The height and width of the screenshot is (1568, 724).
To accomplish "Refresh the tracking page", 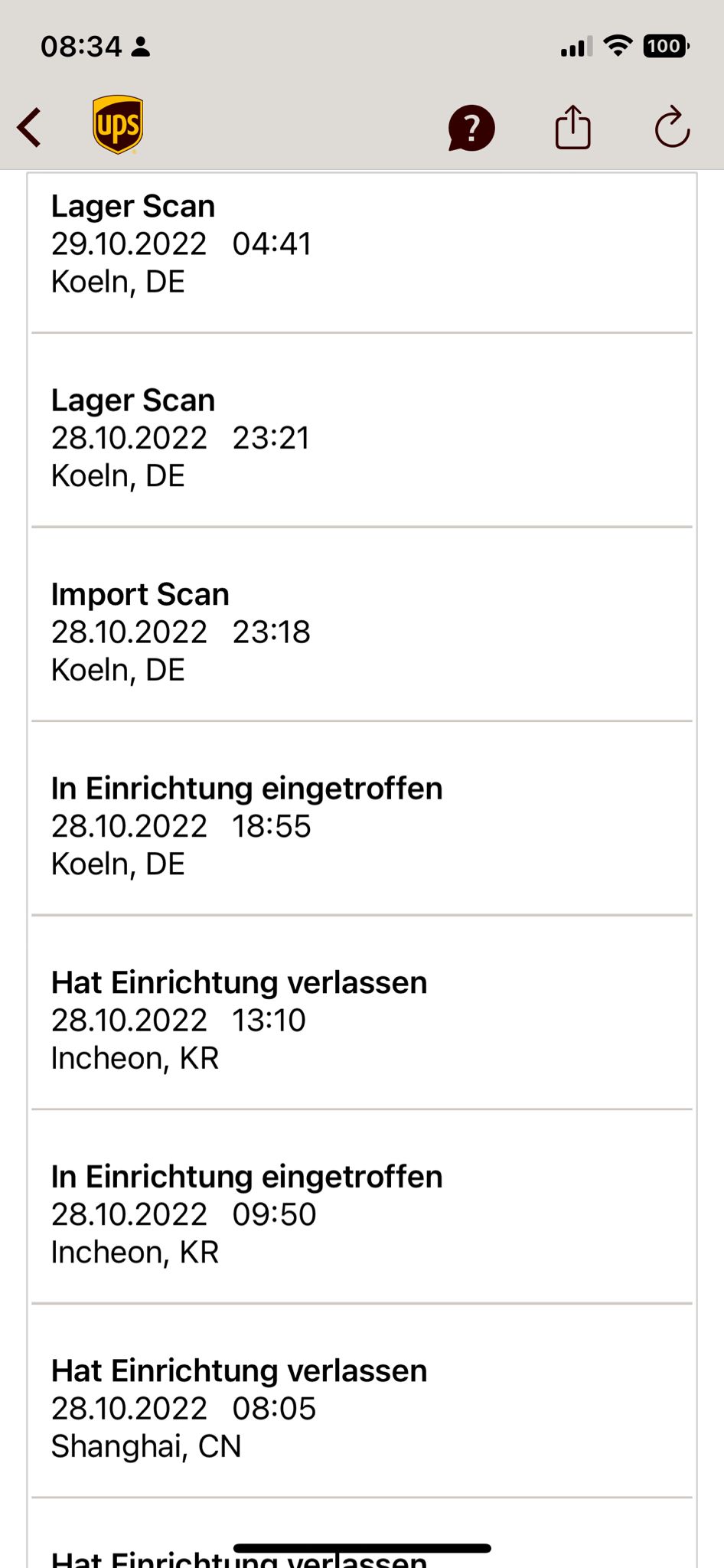I will pyautogui.click(x=673, y=126).
